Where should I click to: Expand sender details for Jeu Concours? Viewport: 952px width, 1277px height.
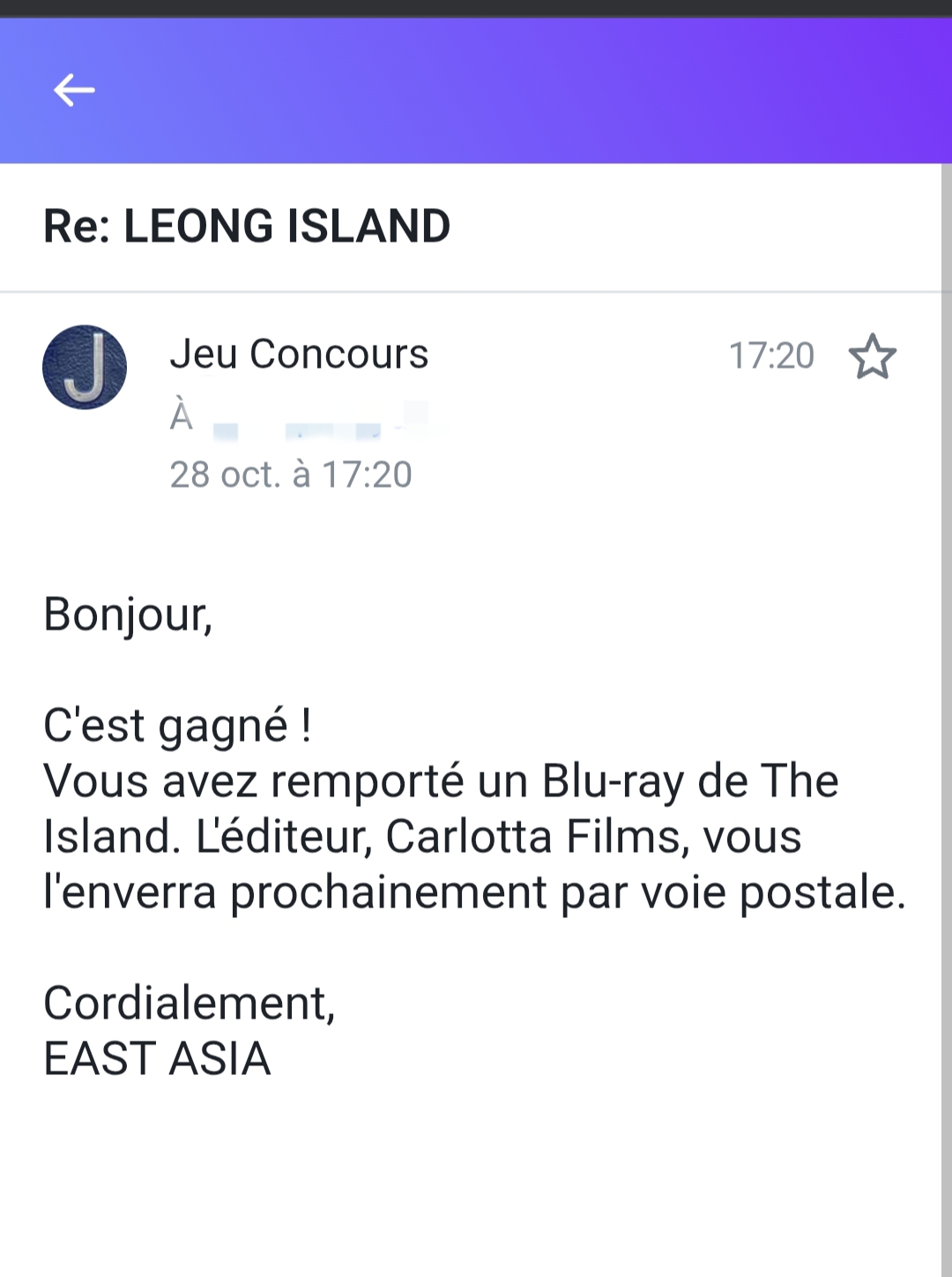coord(299,355)
